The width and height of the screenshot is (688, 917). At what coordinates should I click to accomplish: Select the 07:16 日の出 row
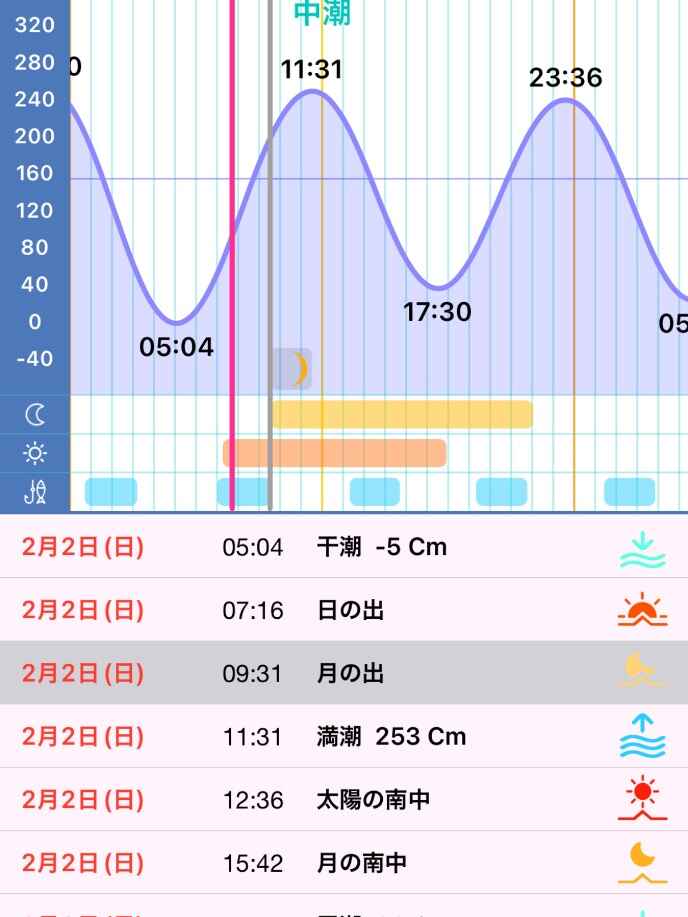point(344,610)
